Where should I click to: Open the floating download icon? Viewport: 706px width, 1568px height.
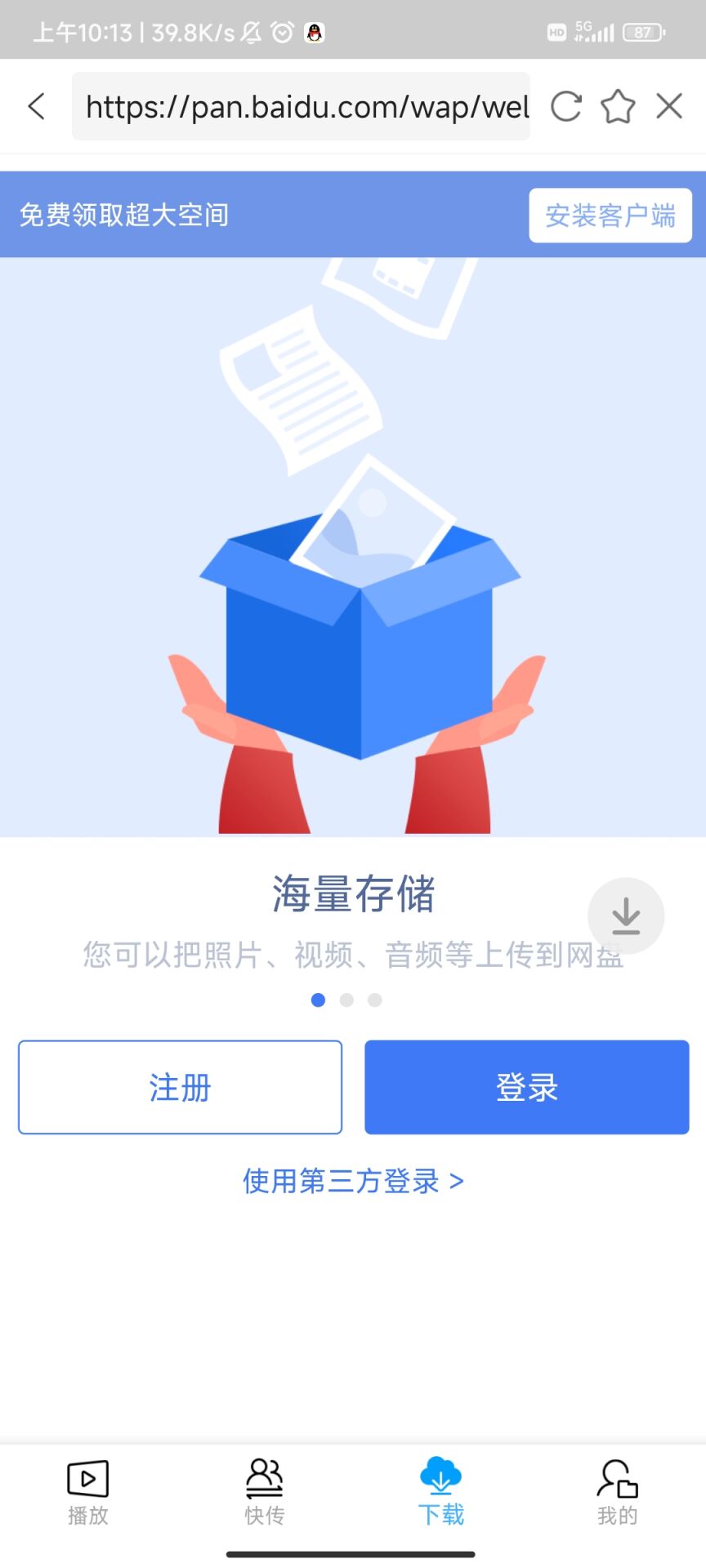[626, 915]
